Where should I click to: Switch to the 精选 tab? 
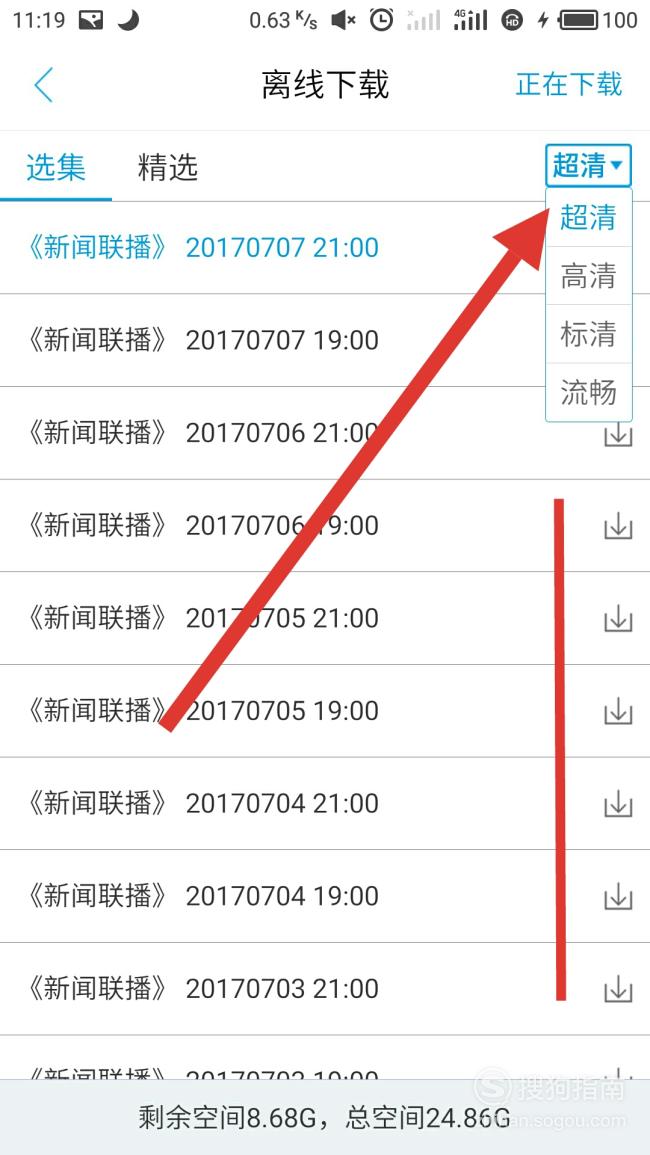pyautogui.click(x=168, y=167)
